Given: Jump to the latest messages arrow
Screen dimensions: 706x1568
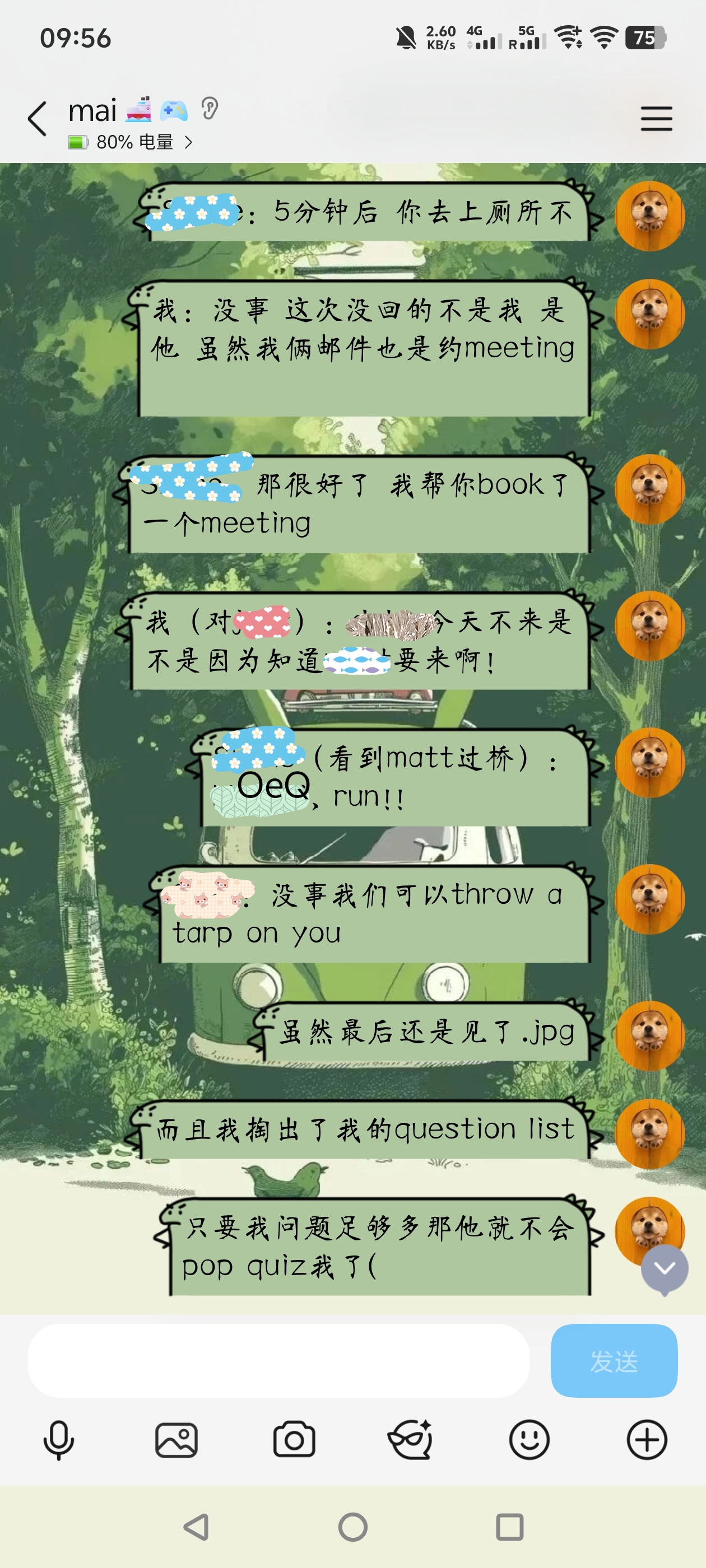Looking at the screenshot, I should 665,1268.
